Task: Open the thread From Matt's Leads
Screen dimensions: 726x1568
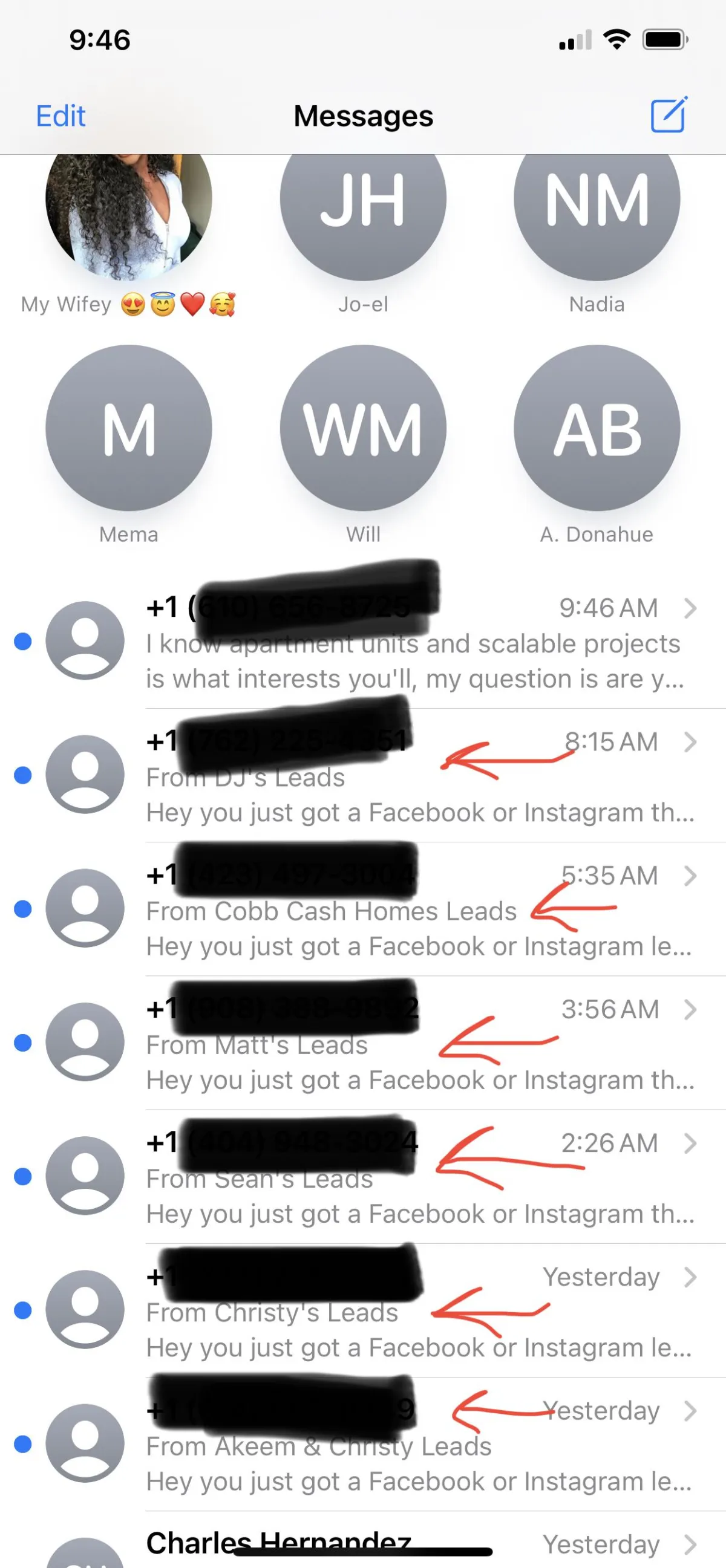Action: tap(363, 1043)
